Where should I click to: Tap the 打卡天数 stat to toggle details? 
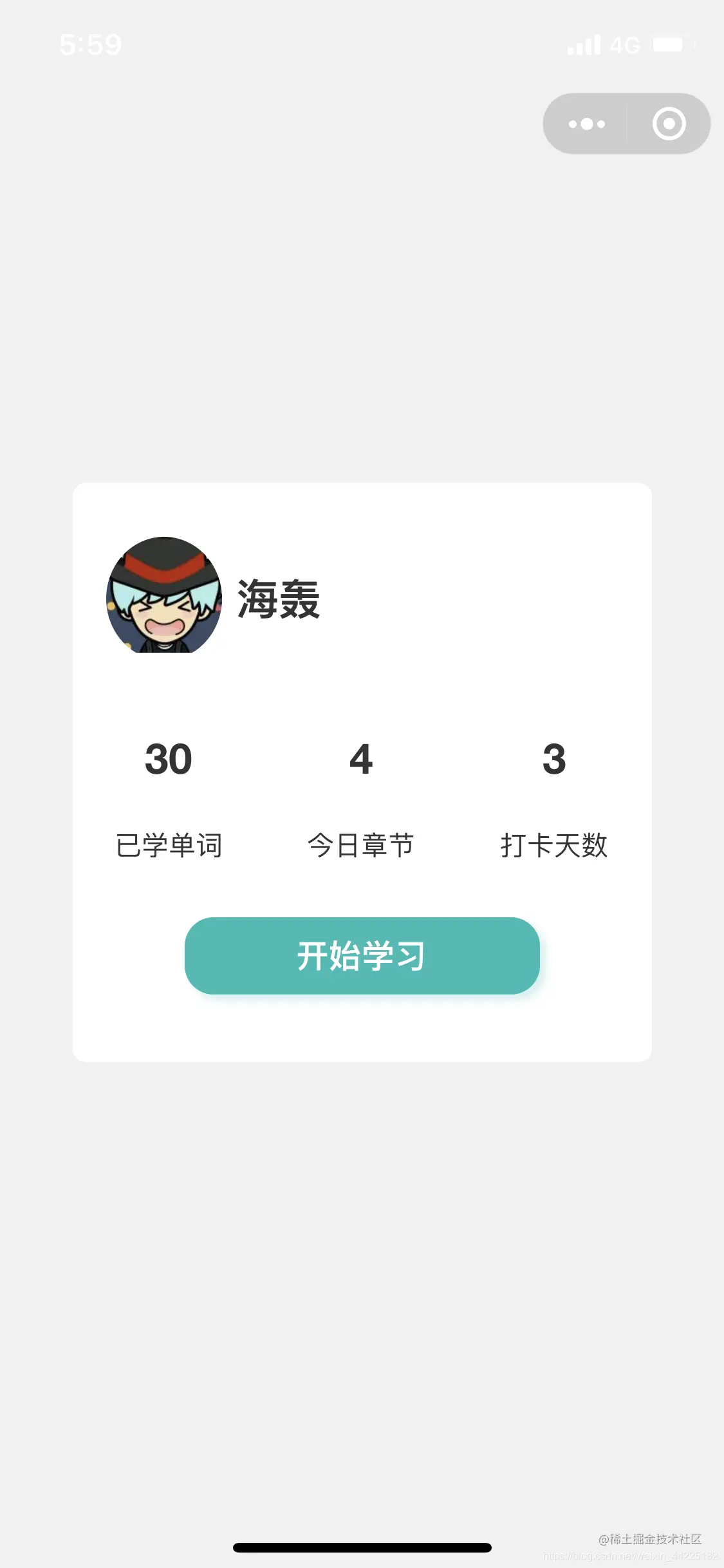[x=555, y=846]
